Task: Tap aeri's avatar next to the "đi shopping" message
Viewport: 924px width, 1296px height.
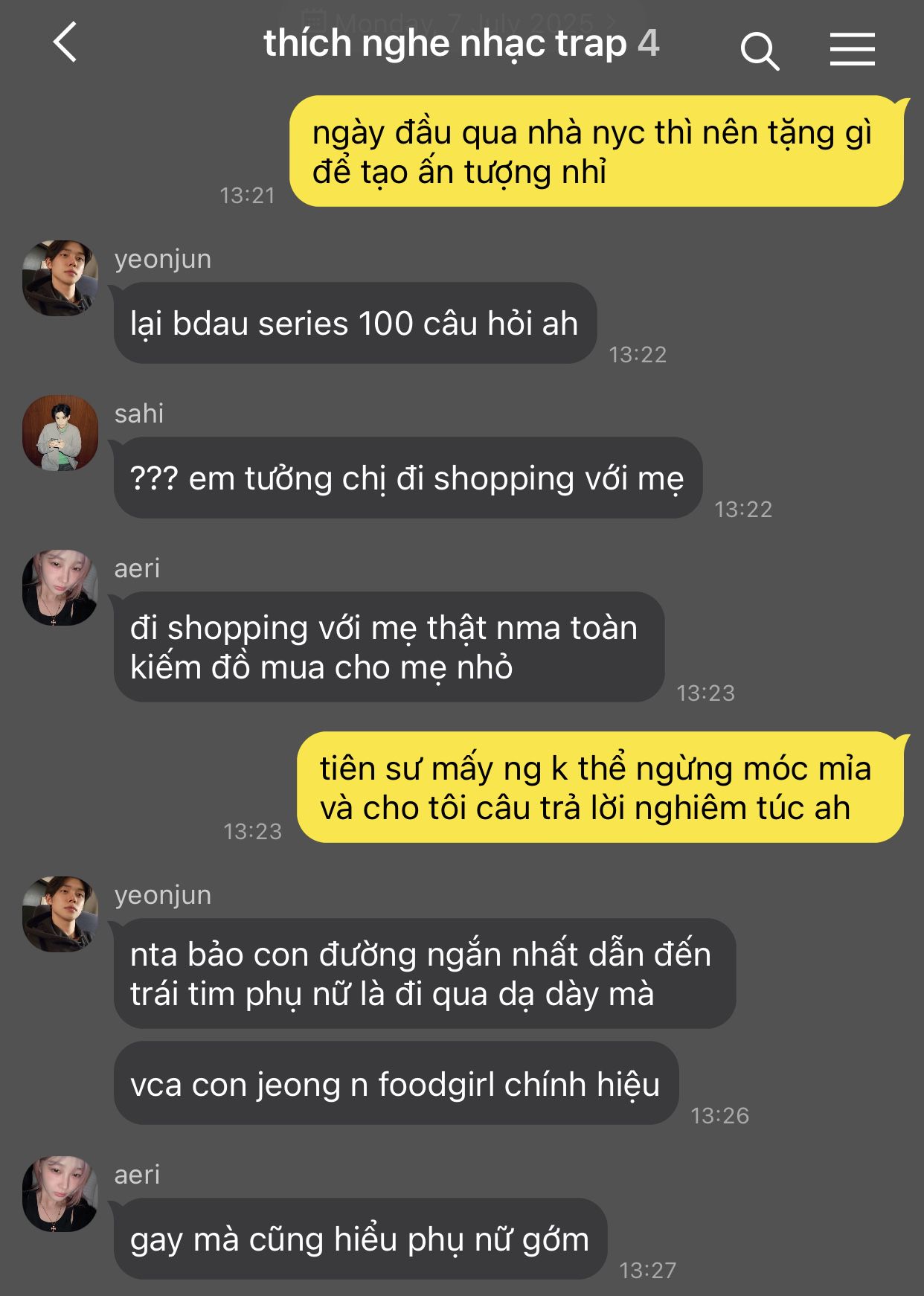Action: (60, 588)
